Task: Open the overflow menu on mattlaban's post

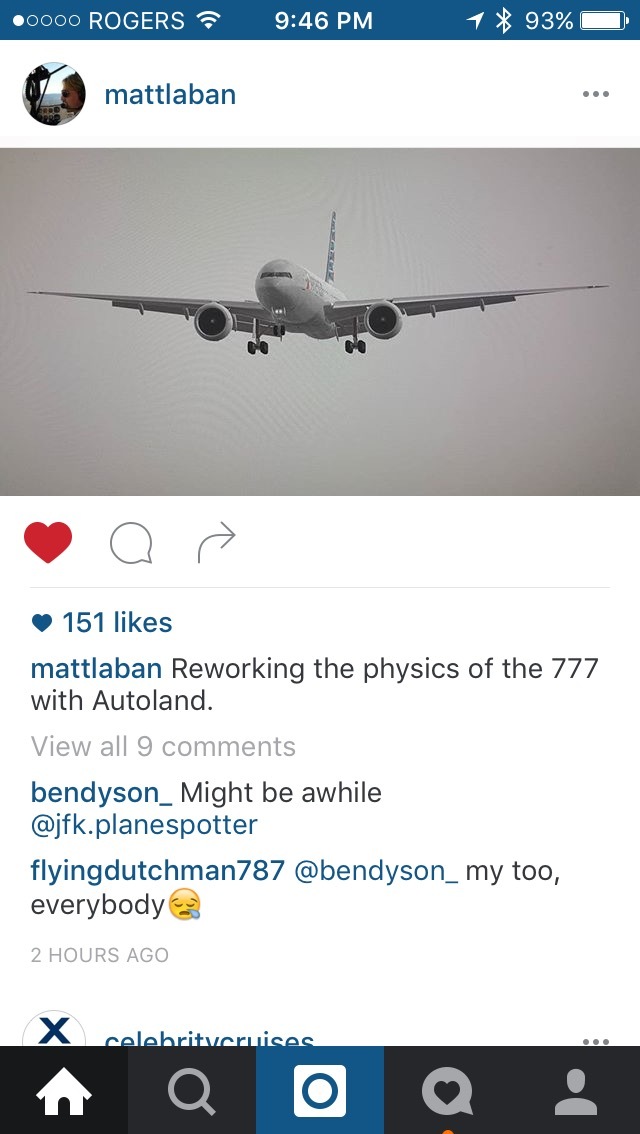Action: coord(595,95)
